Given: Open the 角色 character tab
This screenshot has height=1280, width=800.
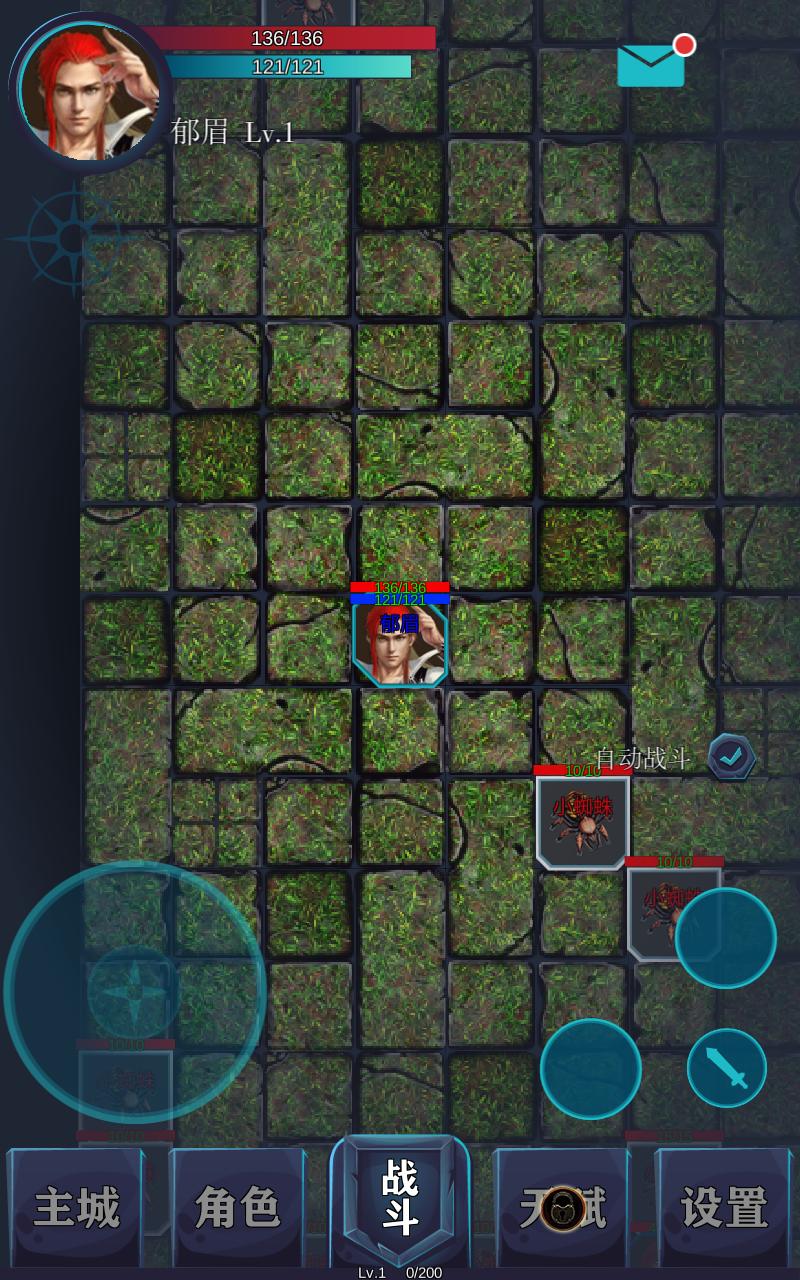Looking at the screenshot, I should pyautogui.click(x=238, y=1207).
